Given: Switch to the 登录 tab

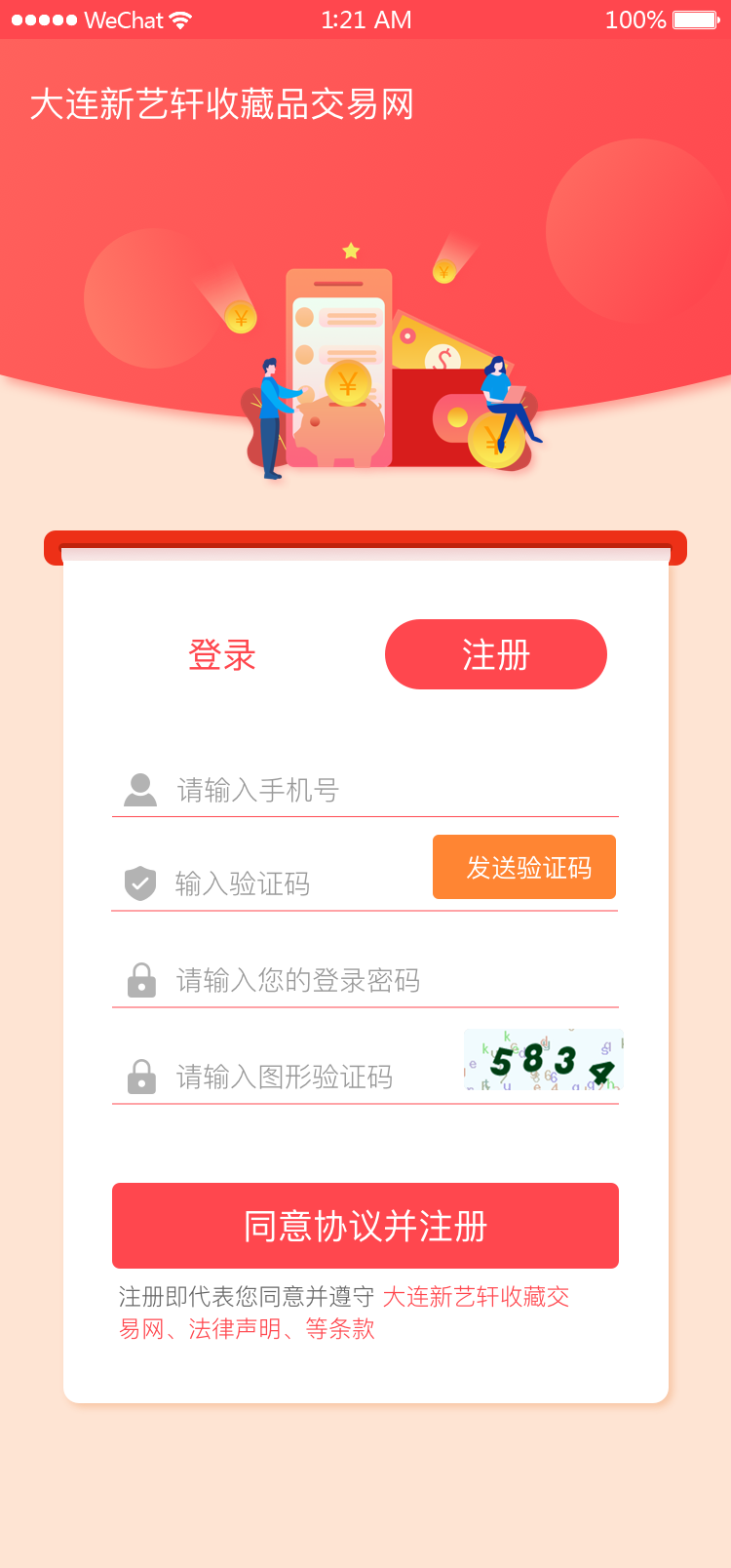Looking at the screenshot, I should [x=222, y=654].
